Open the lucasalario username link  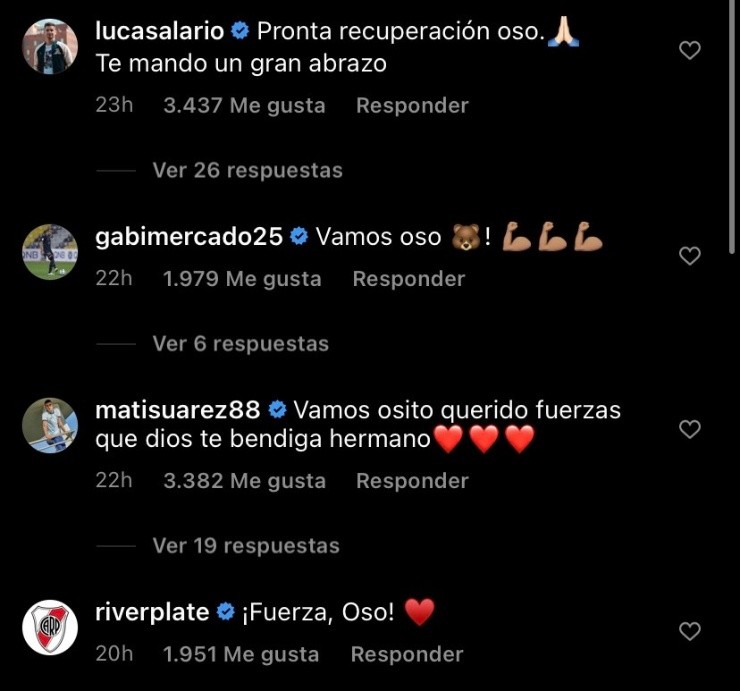coord(159,31)
